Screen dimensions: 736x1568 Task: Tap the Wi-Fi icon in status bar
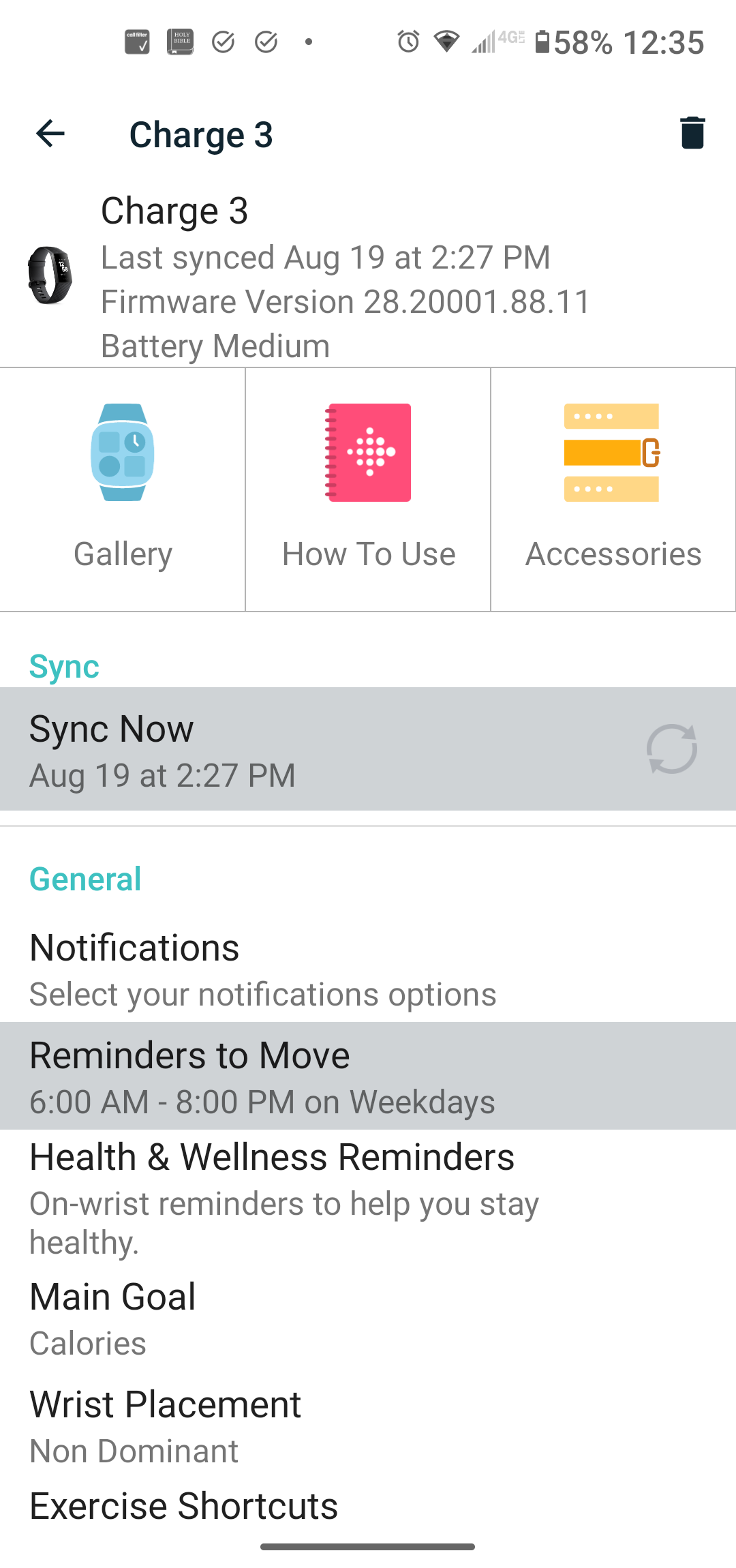(446, 42)
